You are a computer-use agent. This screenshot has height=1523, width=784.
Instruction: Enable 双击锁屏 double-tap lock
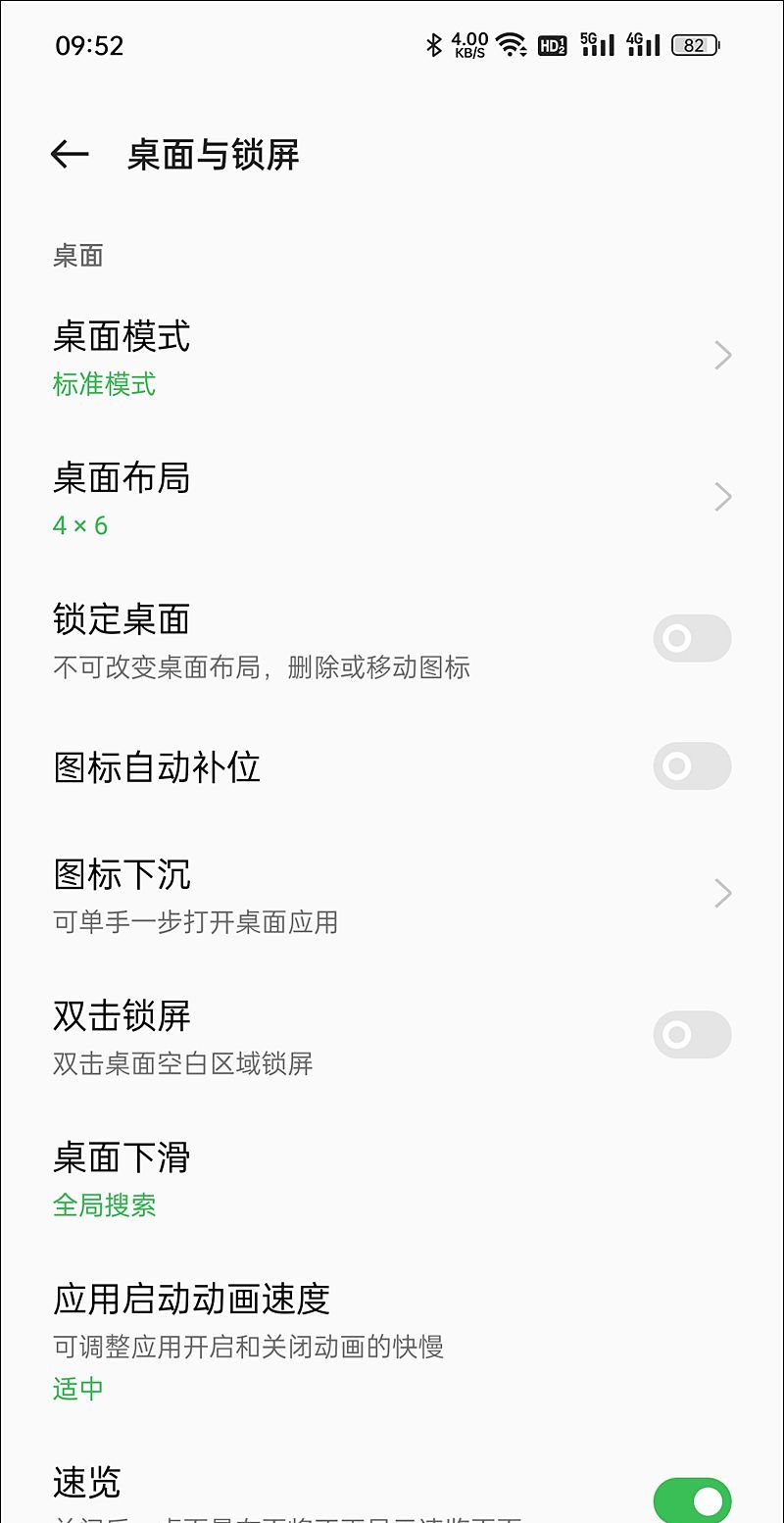pos(692,1035)
